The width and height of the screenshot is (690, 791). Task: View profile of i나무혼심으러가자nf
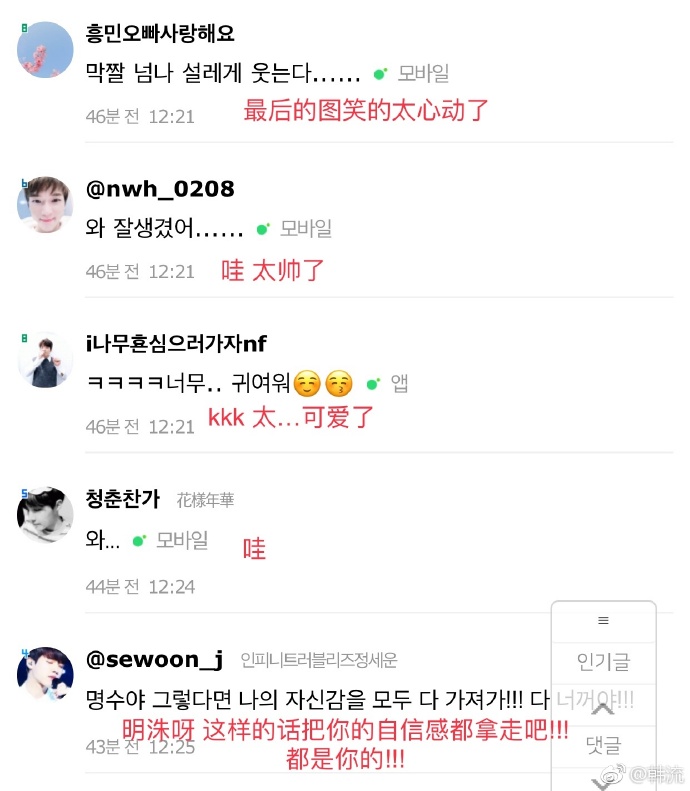(x=45, y=360)
